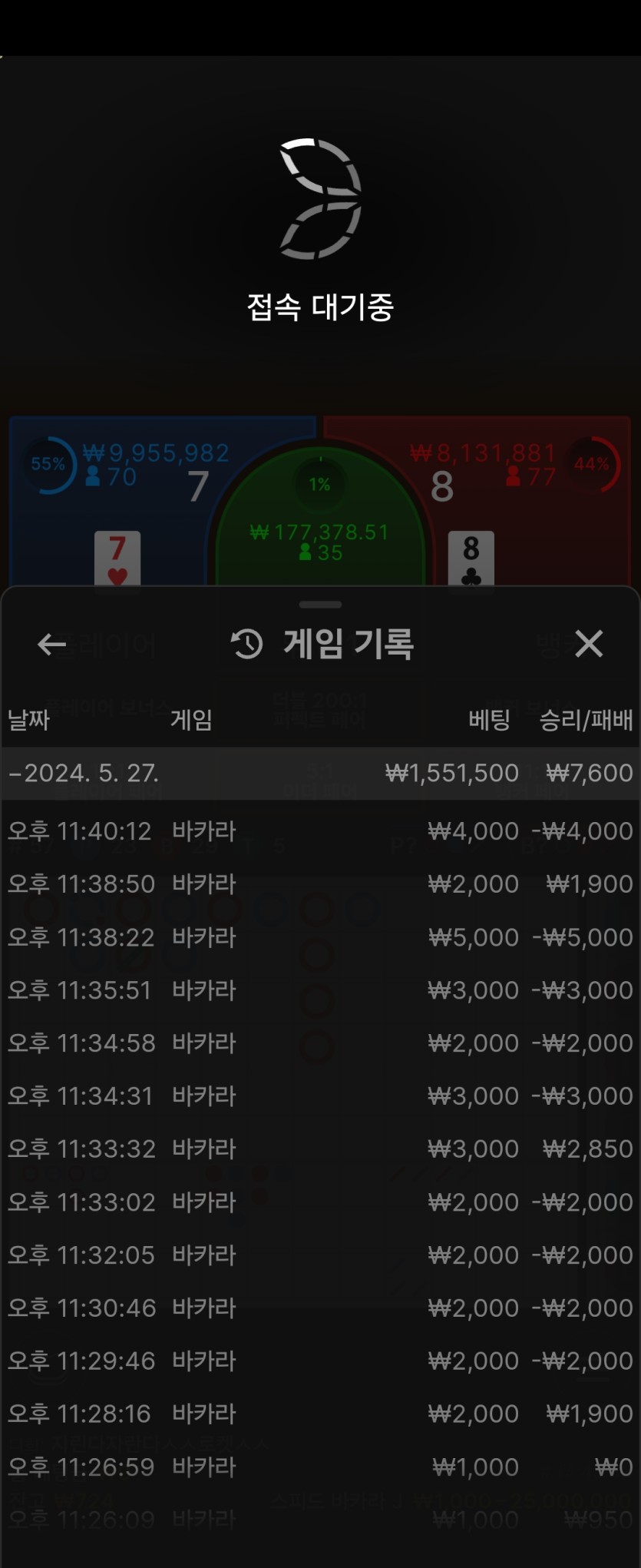This screenshot has width=641, height=1568.
Task: Collapse the 2024. 5. 27. date group
Action: (320, 773)
